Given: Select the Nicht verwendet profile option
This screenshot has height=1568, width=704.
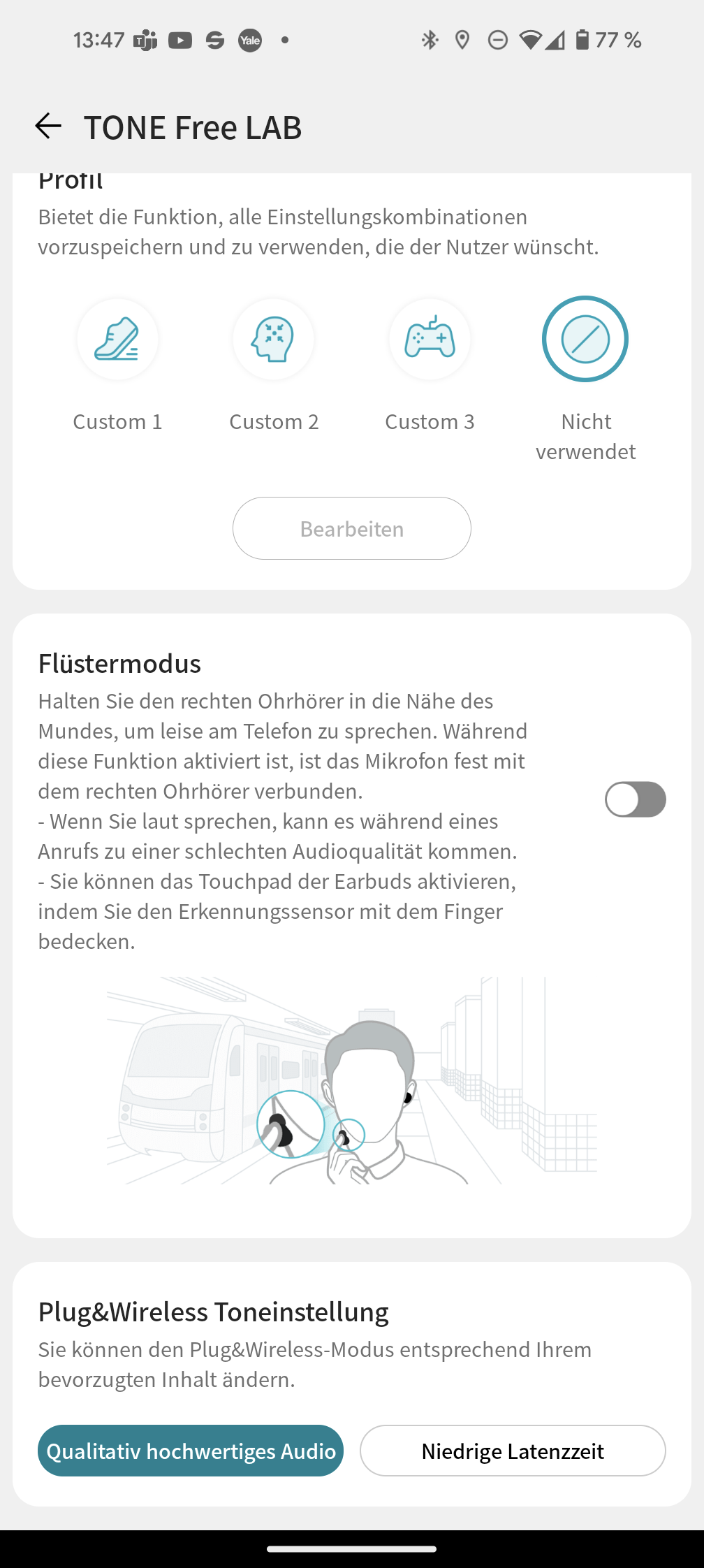Looking at the screenshot, I should (x=585, y=340).
